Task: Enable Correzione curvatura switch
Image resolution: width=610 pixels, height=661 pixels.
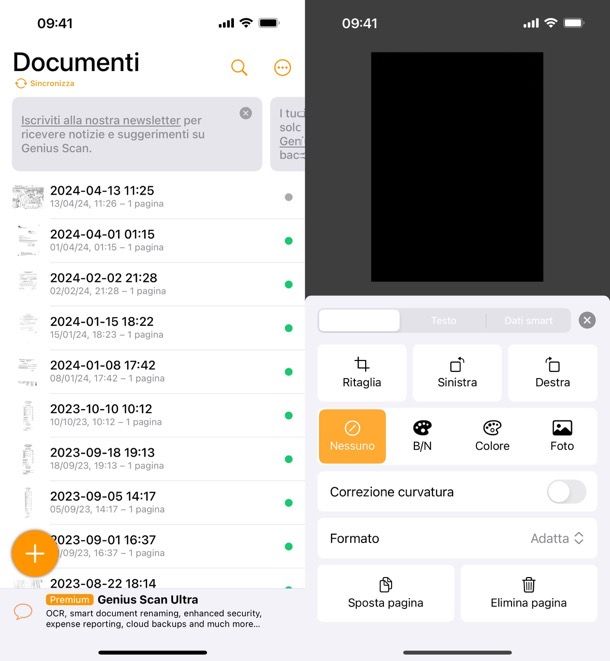Action: [x=566, y=492]
